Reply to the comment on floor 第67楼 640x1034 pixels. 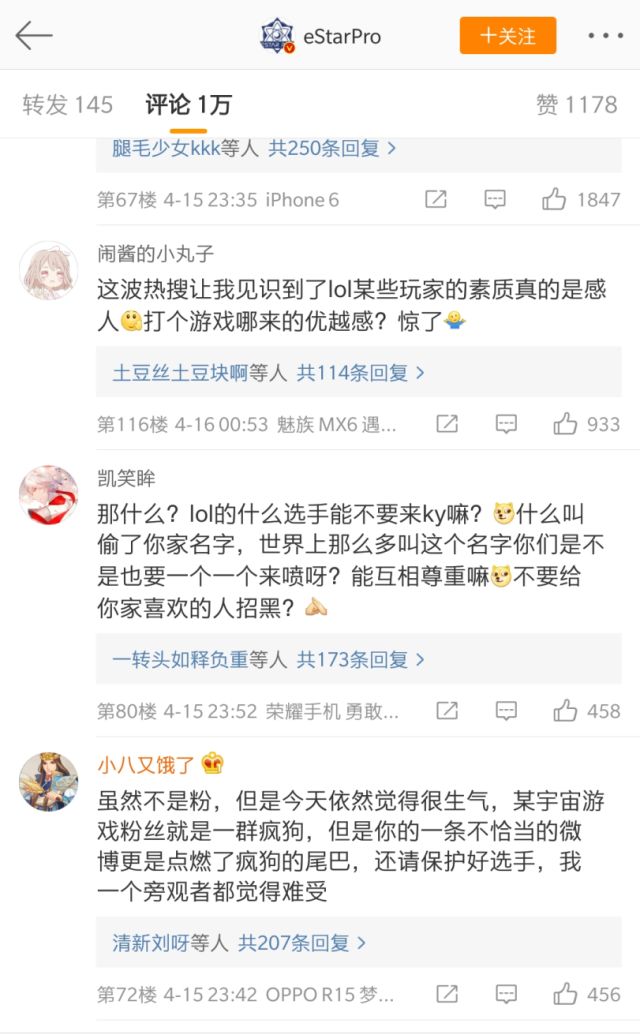(x=495, y=199)
